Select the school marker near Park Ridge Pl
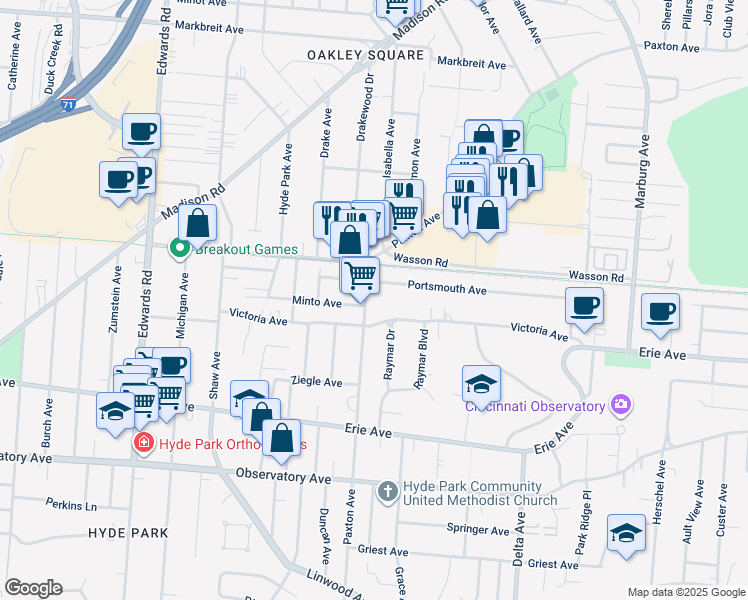 coord(626,533)
